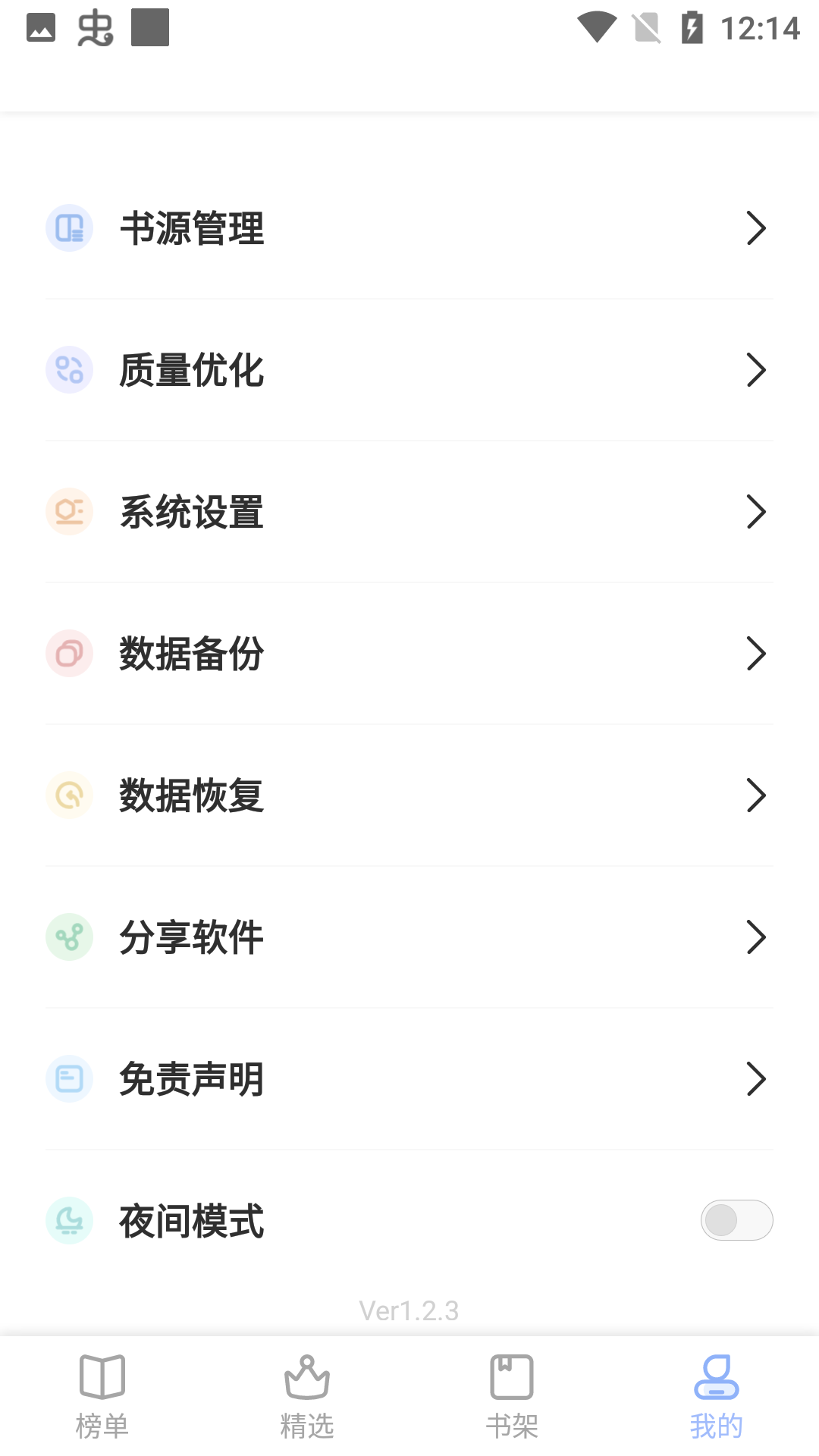This screenshot has width=819, height=1456.
Task: Switch to the 精选 tab
Action: point(307,1397)
